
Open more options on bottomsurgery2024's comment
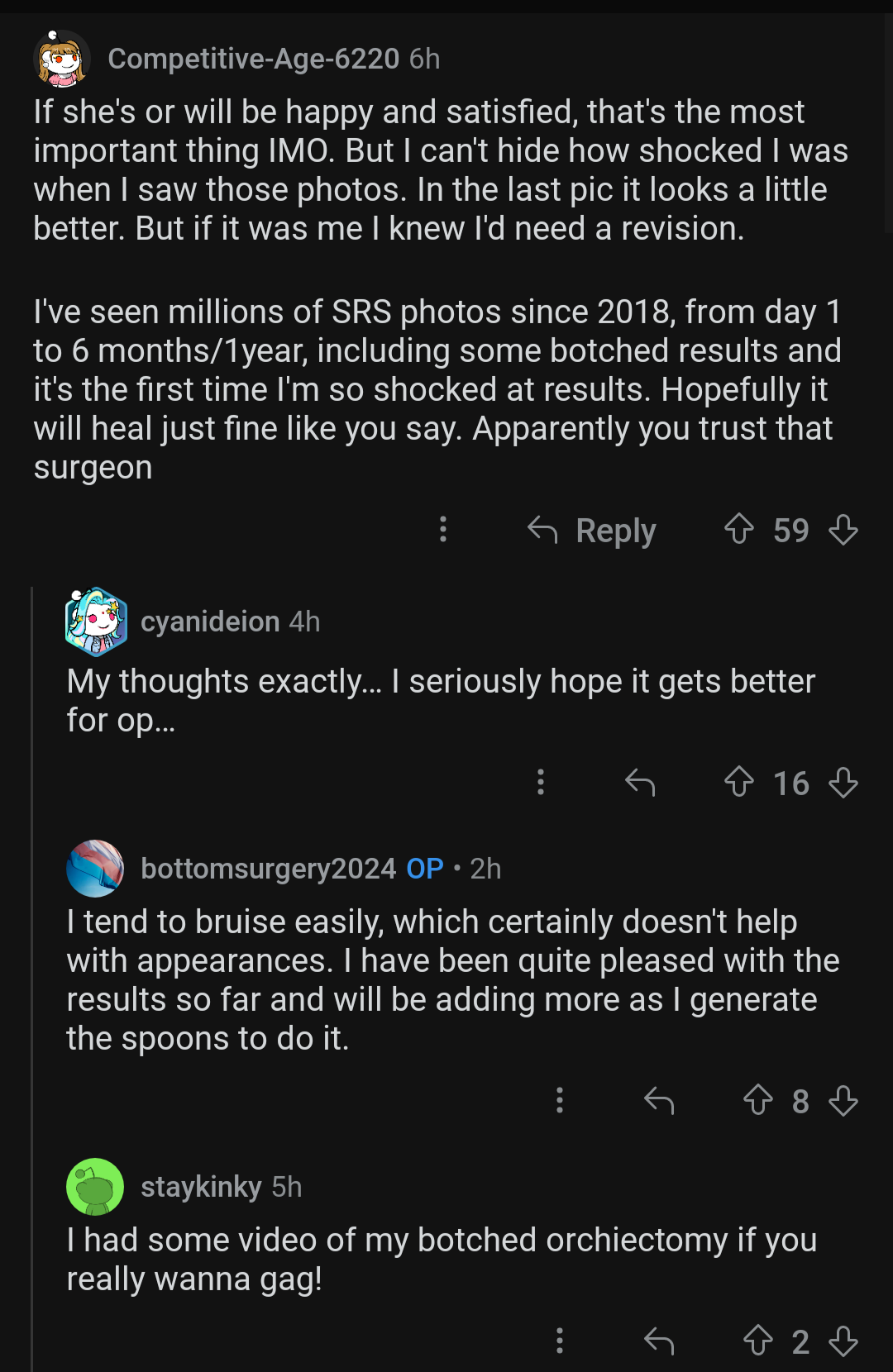click(560, 1100)
